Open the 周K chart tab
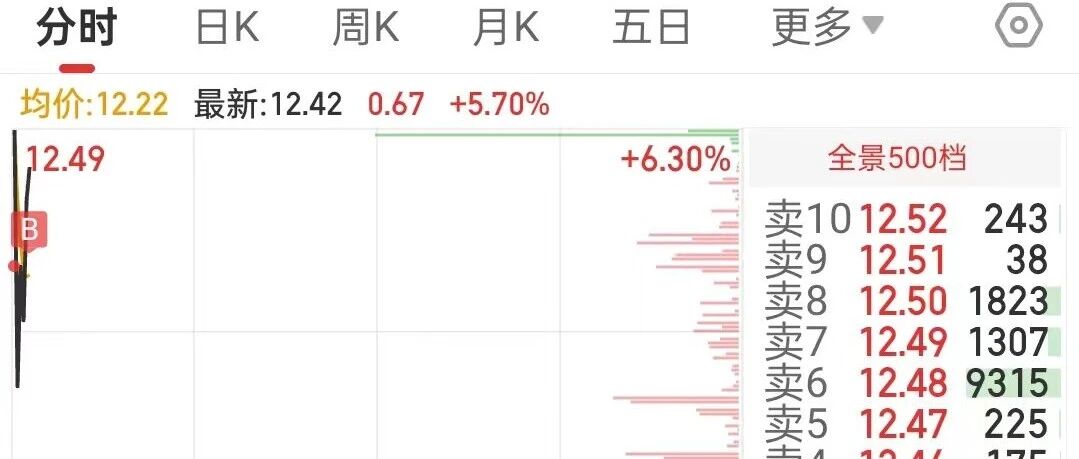 (366, 28)
